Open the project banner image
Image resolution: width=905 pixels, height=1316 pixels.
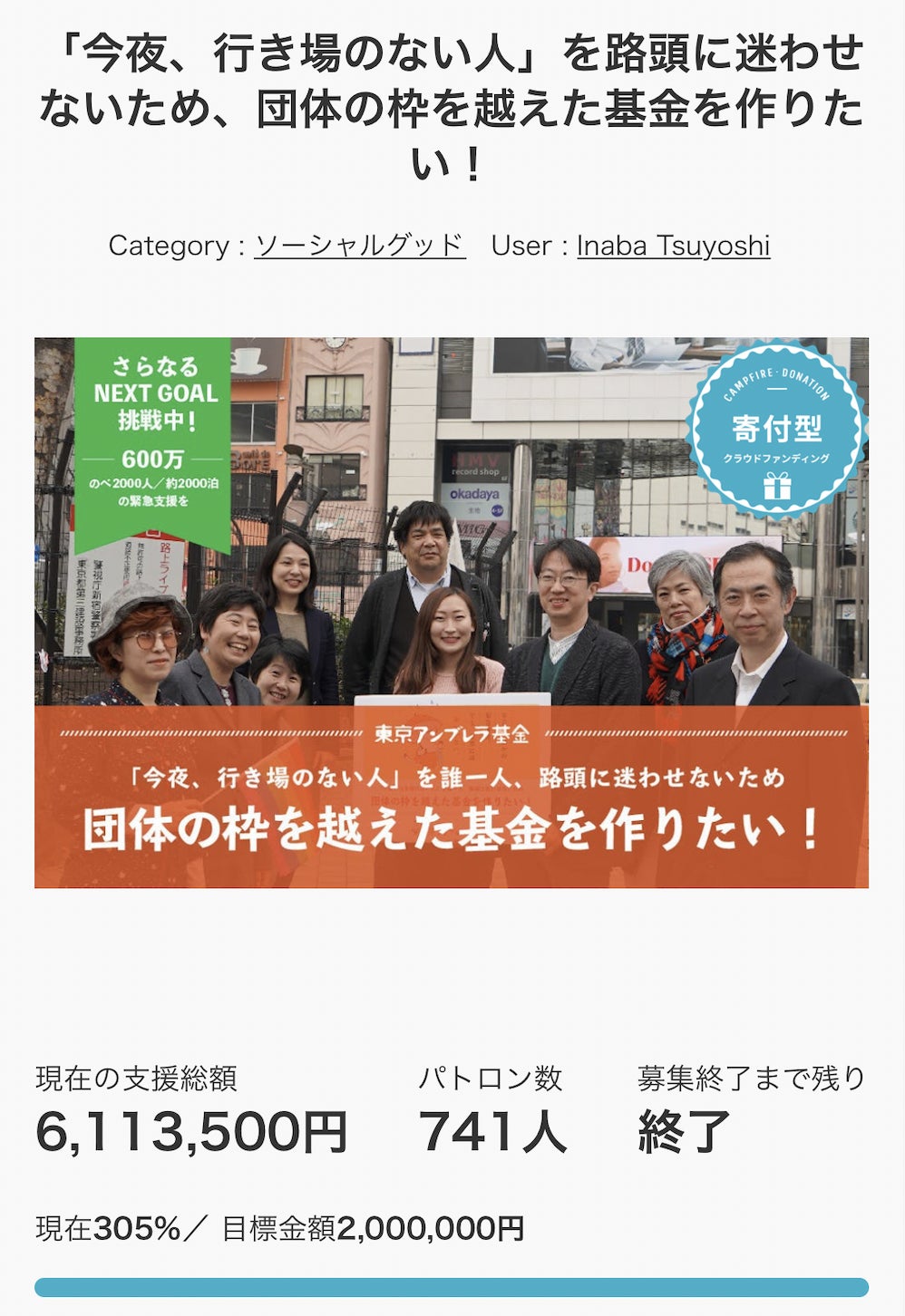(452, 613)
